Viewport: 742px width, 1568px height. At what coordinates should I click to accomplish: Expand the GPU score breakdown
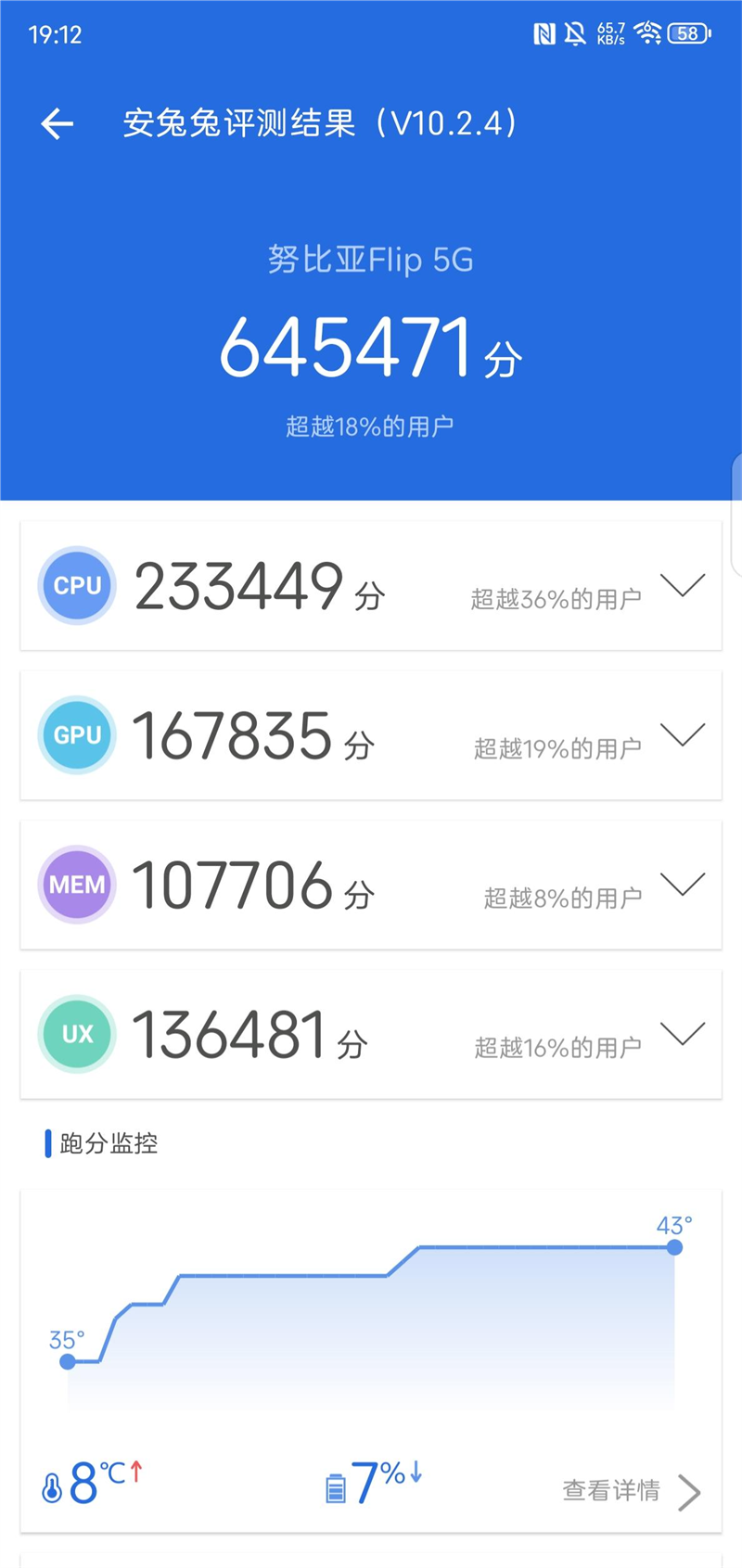click(x=682, y=734)
